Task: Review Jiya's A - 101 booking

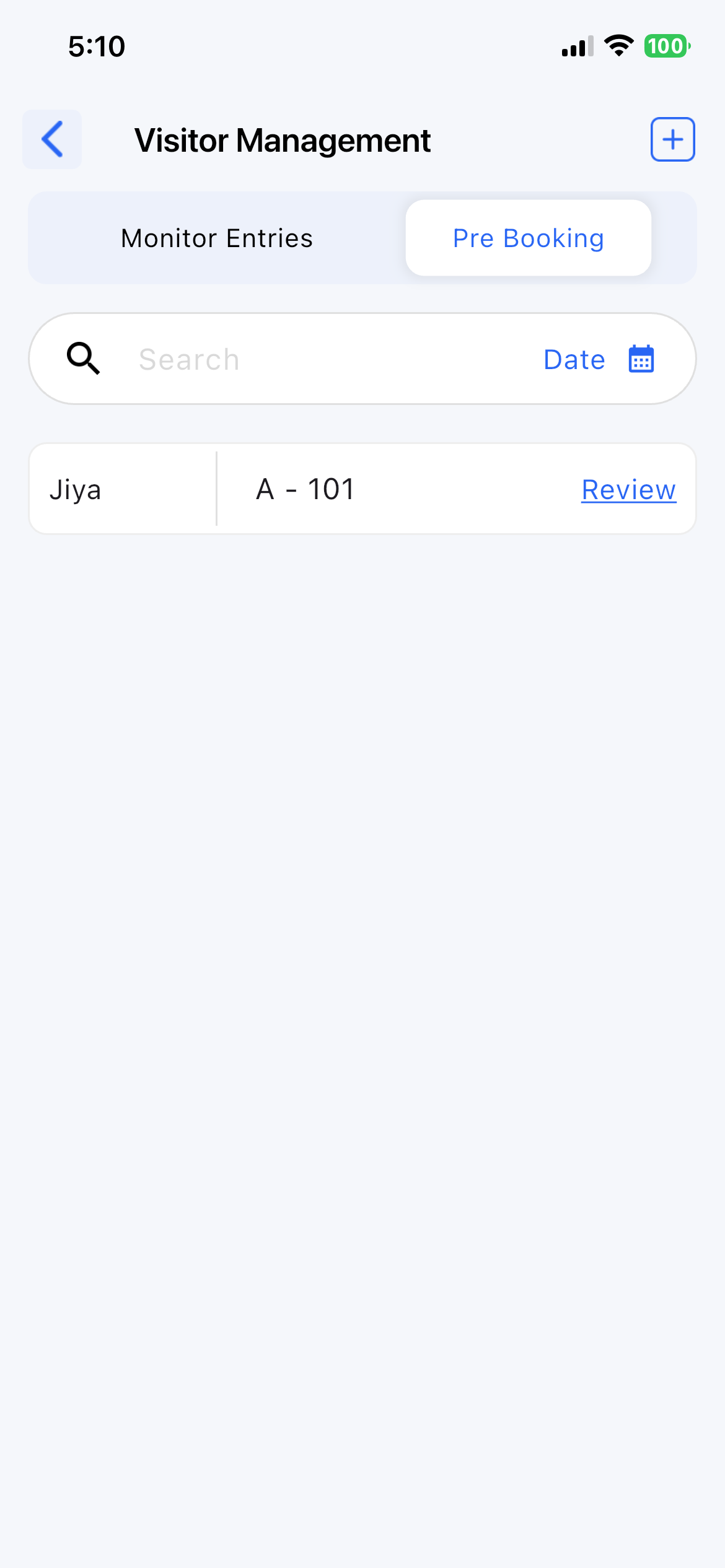Action: click(628, 490)
